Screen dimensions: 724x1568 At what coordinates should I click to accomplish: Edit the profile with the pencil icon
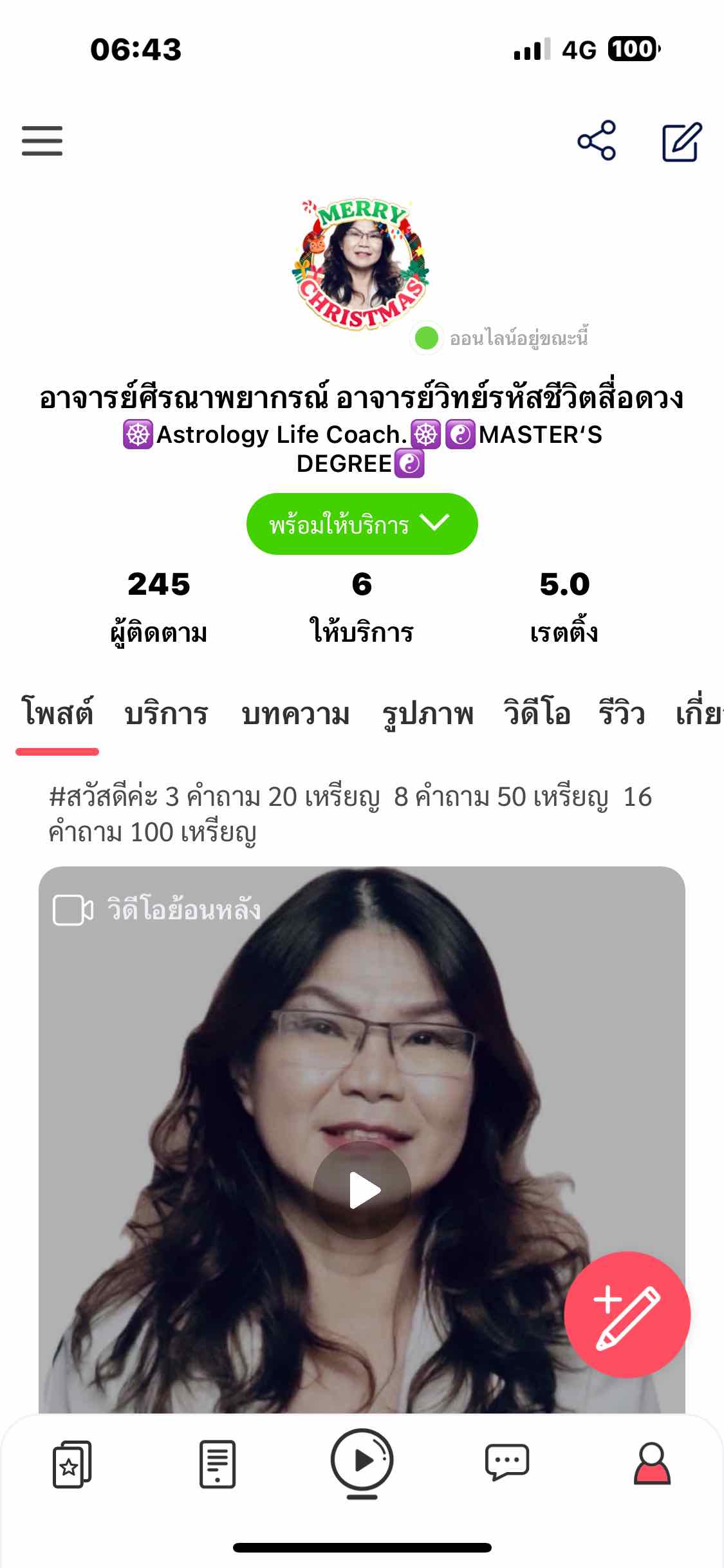[682, 142]
